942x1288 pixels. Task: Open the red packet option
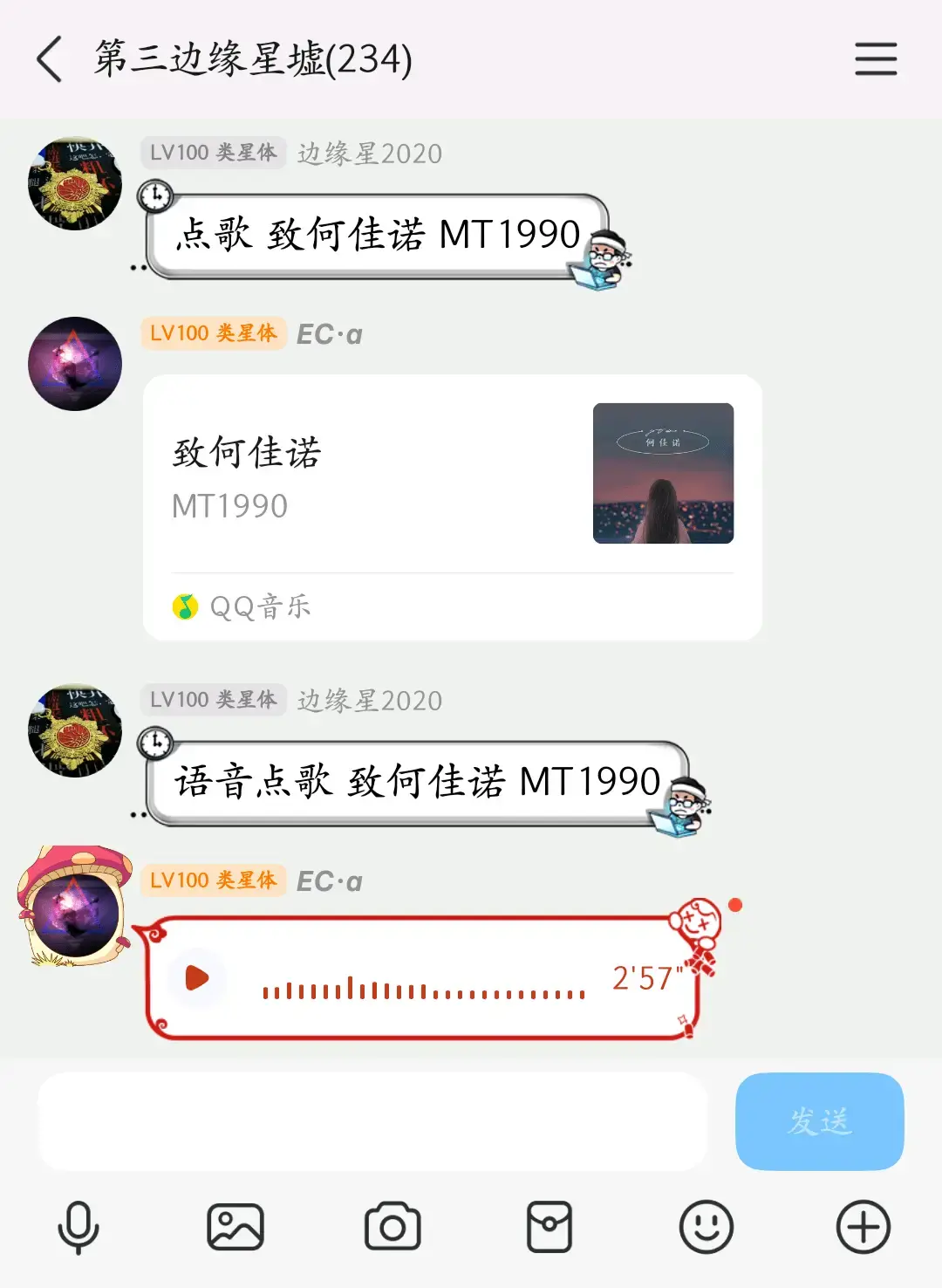549,1228
